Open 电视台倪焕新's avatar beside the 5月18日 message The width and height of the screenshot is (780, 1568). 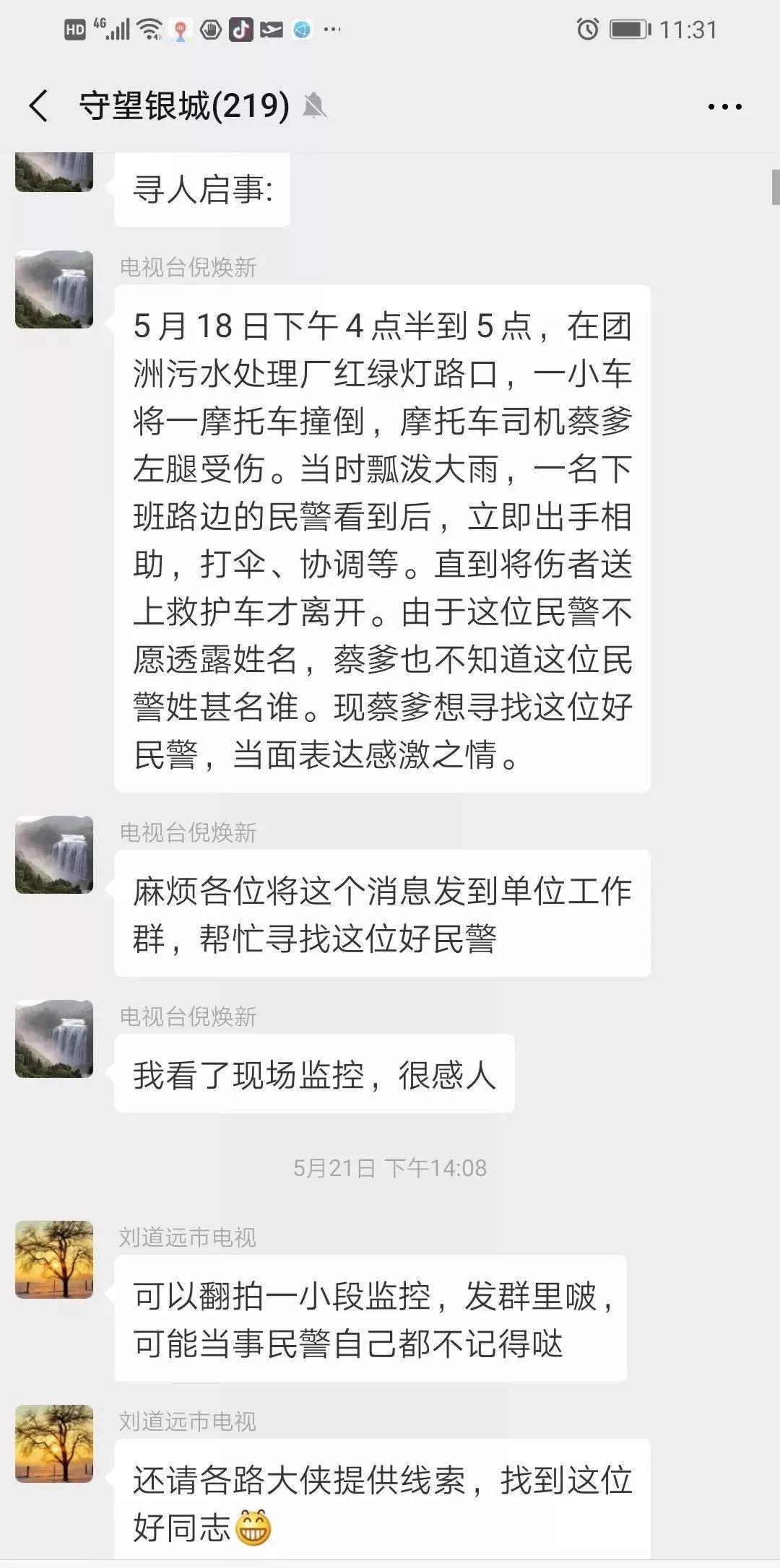point(54,289)
